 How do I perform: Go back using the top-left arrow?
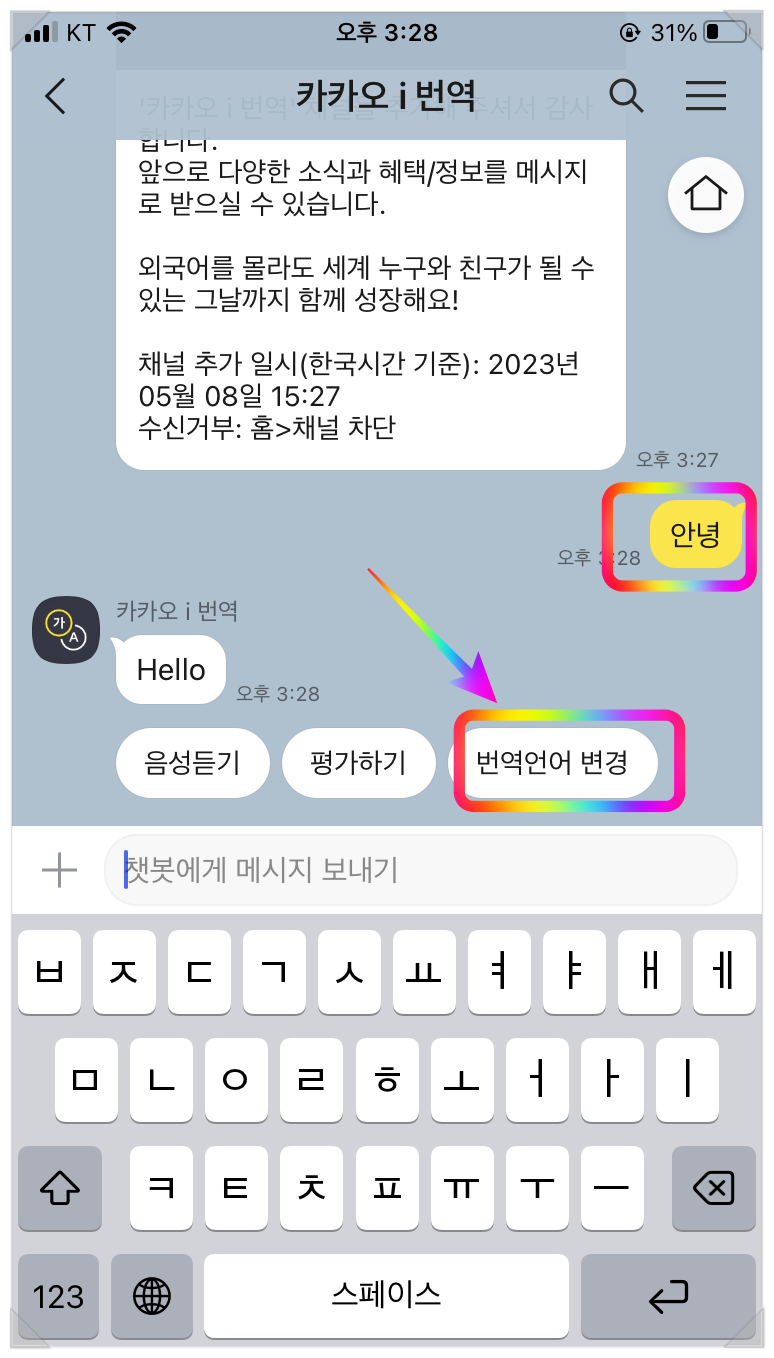click(x=55, y=96)
